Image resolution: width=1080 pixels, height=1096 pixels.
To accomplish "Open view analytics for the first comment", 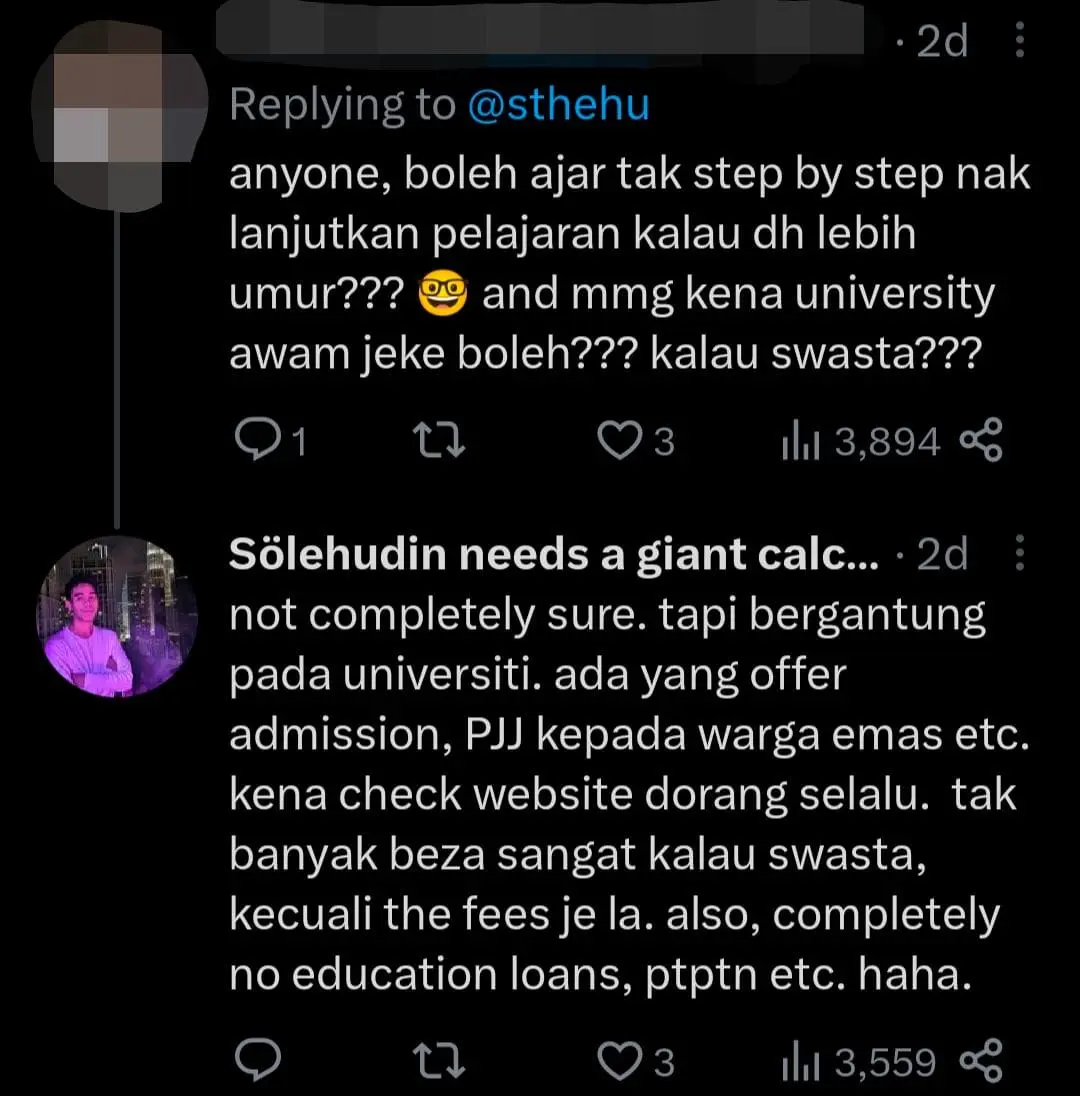I will (856, 438).
